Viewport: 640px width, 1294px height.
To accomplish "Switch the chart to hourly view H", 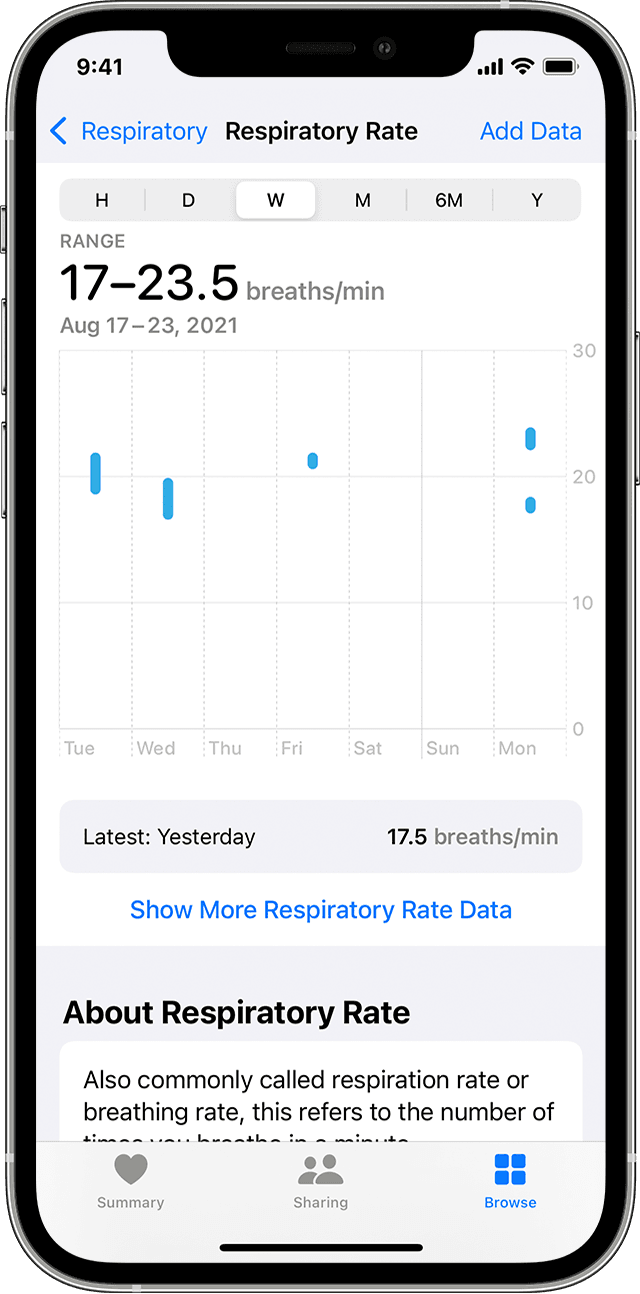I will click(x=102, y=200).
